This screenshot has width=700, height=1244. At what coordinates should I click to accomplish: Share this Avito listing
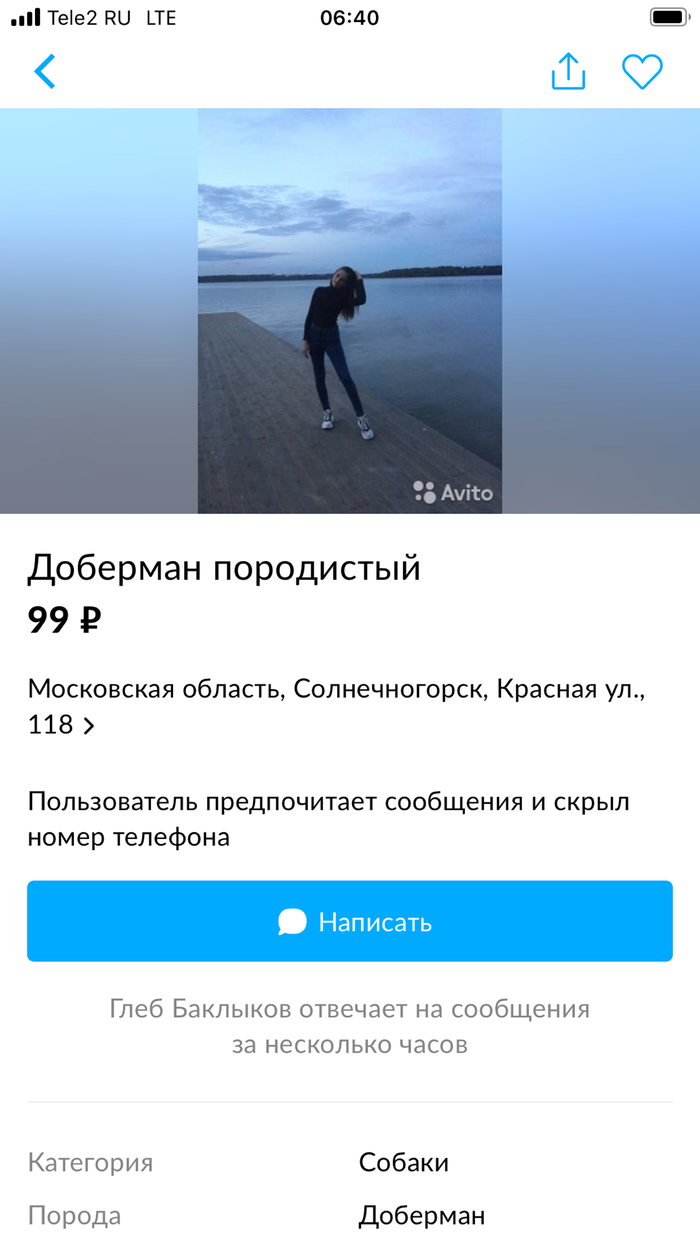pos(568,72)
